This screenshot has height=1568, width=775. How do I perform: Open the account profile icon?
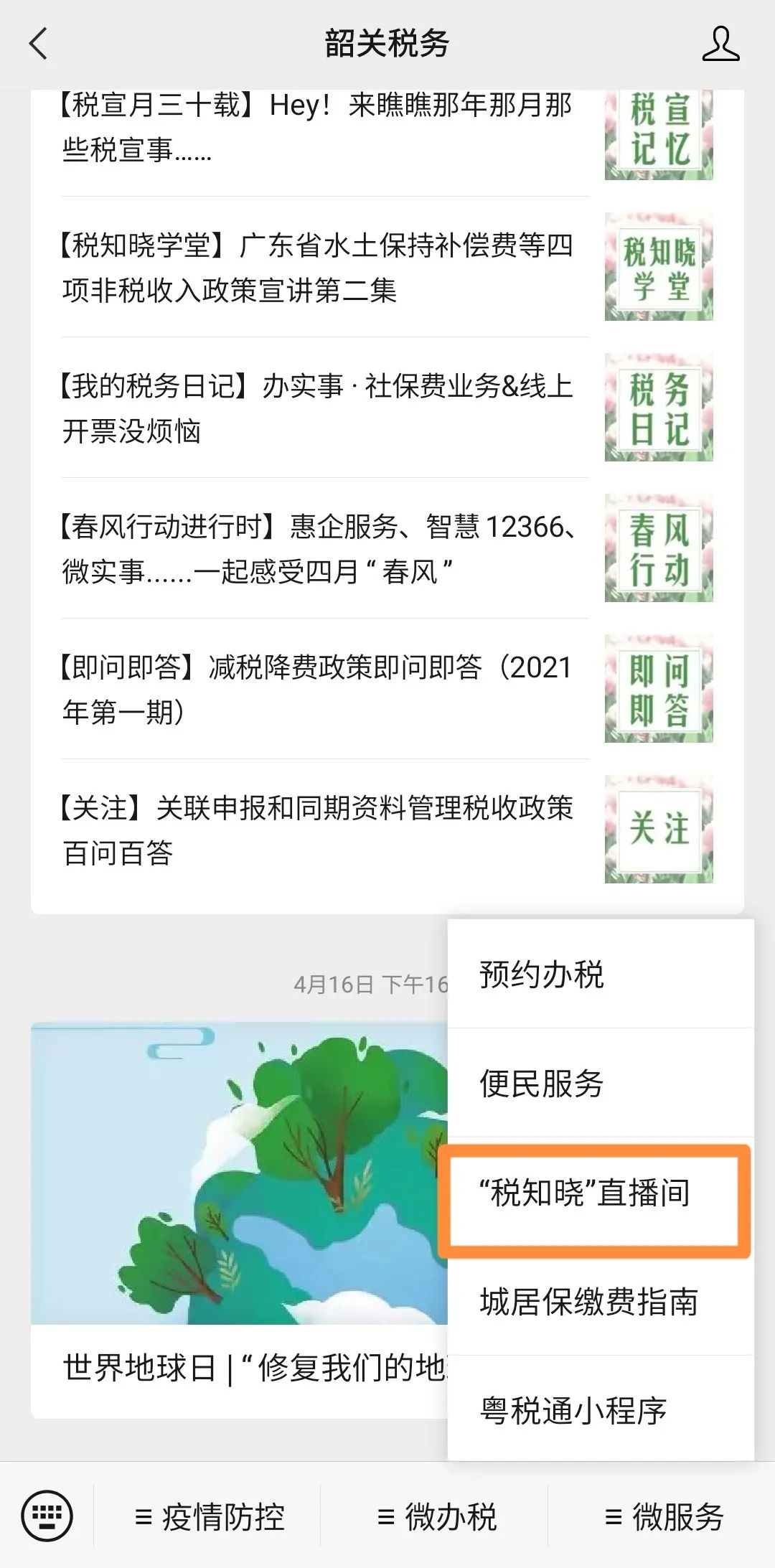(720, 44)
